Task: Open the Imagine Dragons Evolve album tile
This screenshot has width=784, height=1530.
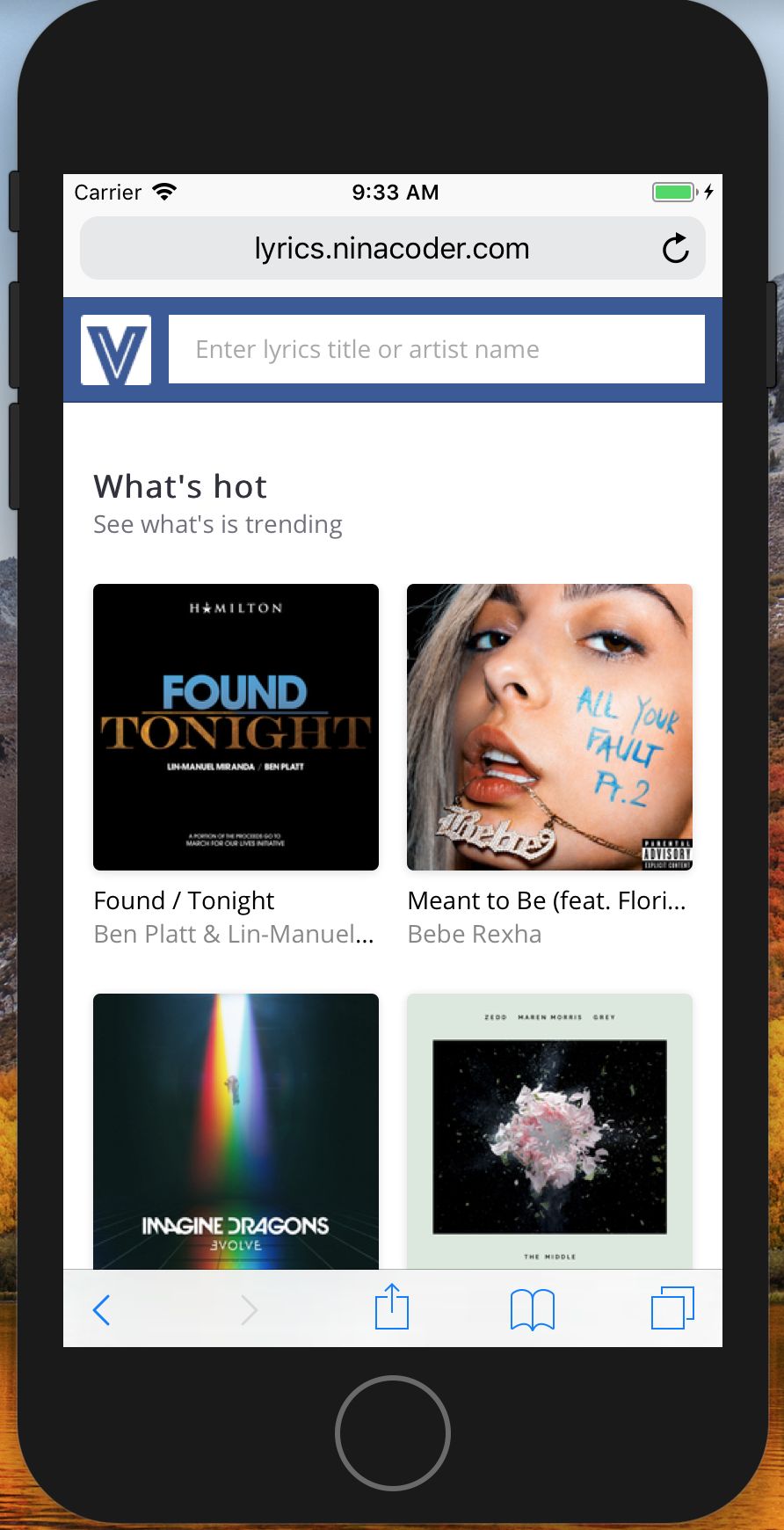Action: 236,1131
